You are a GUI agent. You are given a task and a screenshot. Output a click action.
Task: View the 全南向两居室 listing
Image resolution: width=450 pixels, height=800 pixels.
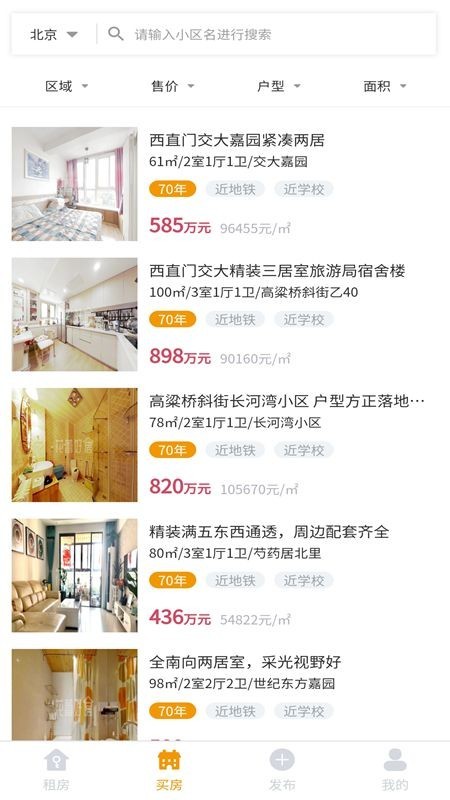tap(224, 695)
